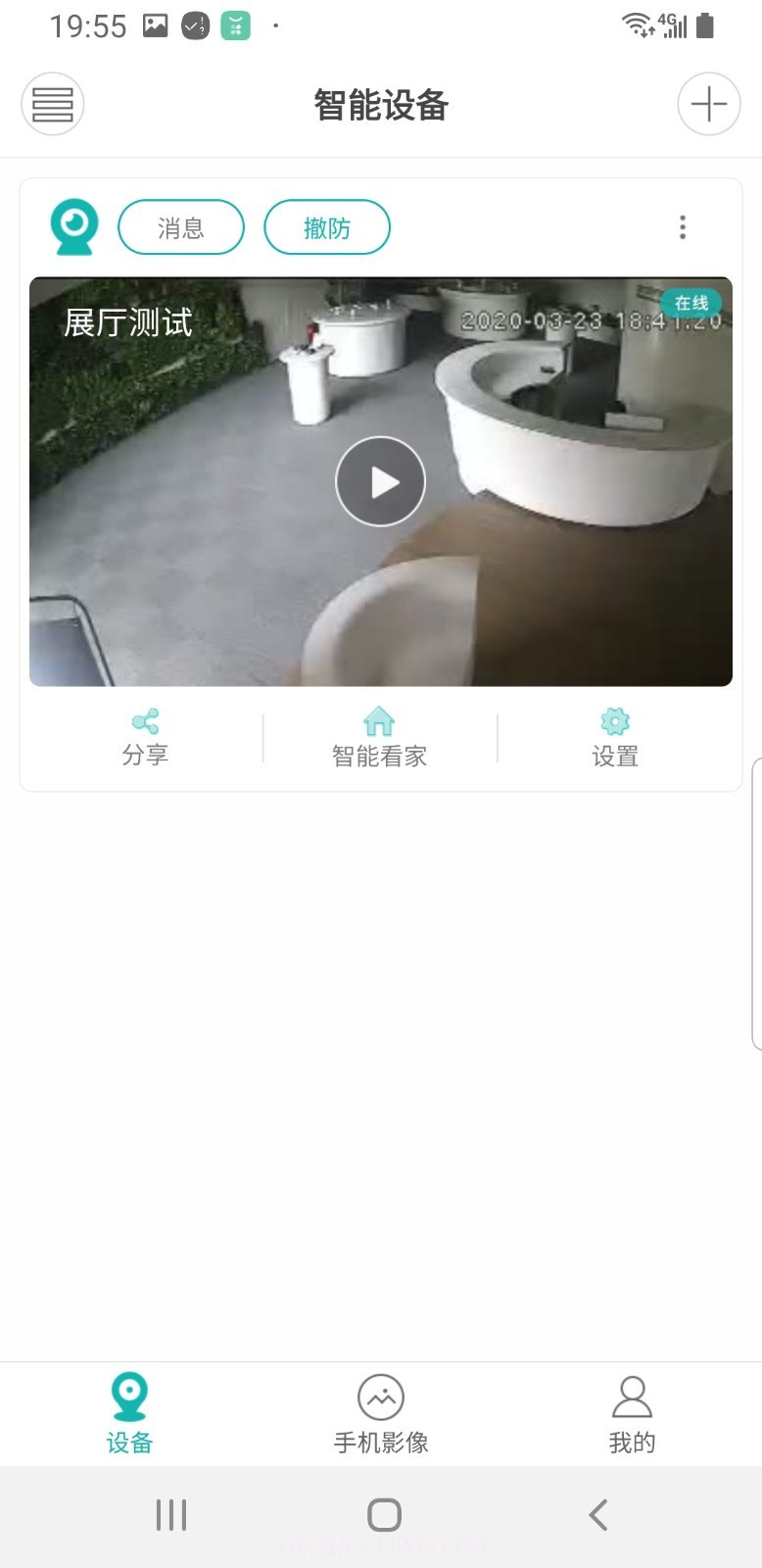Open 消息 messages for this camera

tap(181, 226)
